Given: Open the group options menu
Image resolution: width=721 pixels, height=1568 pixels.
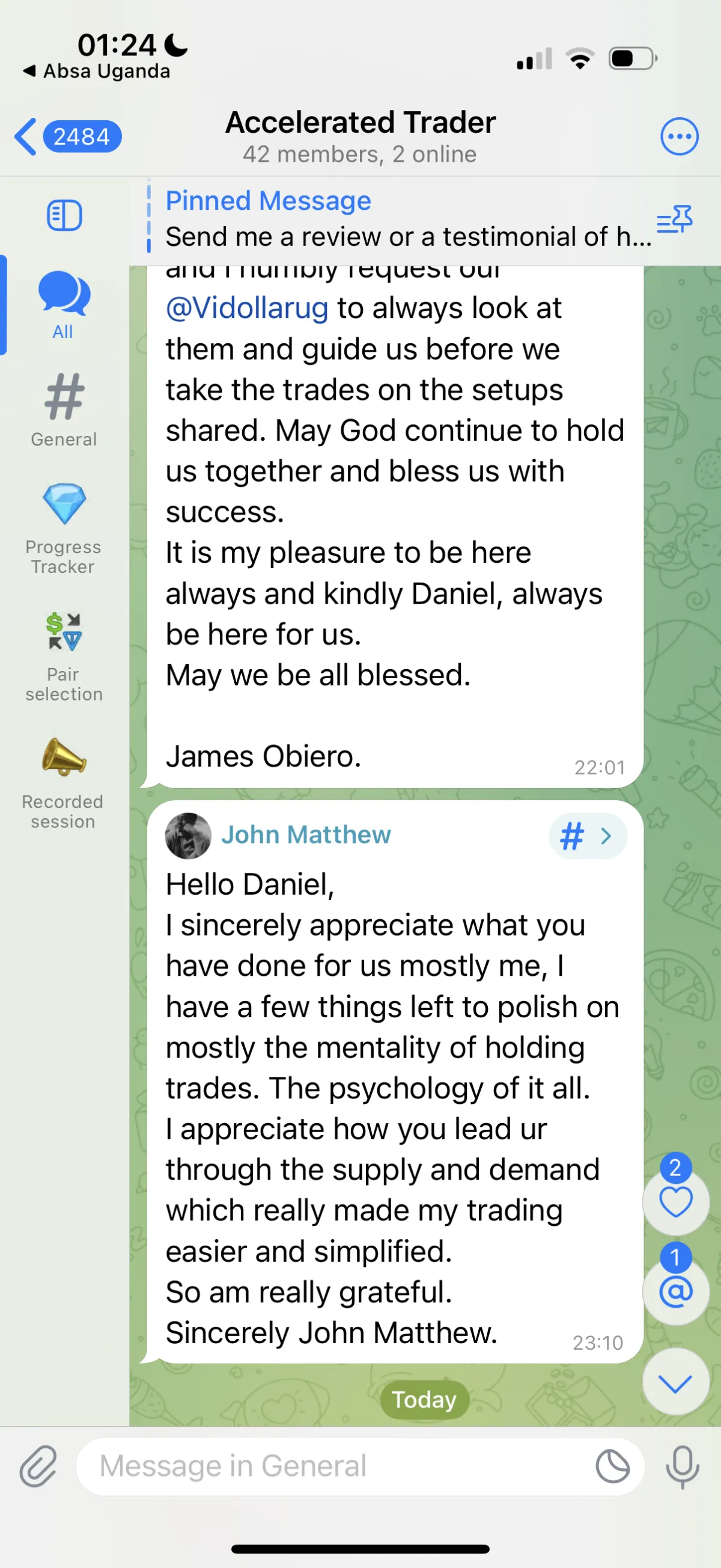Looking at the screenshot, I should pos(679,136).
